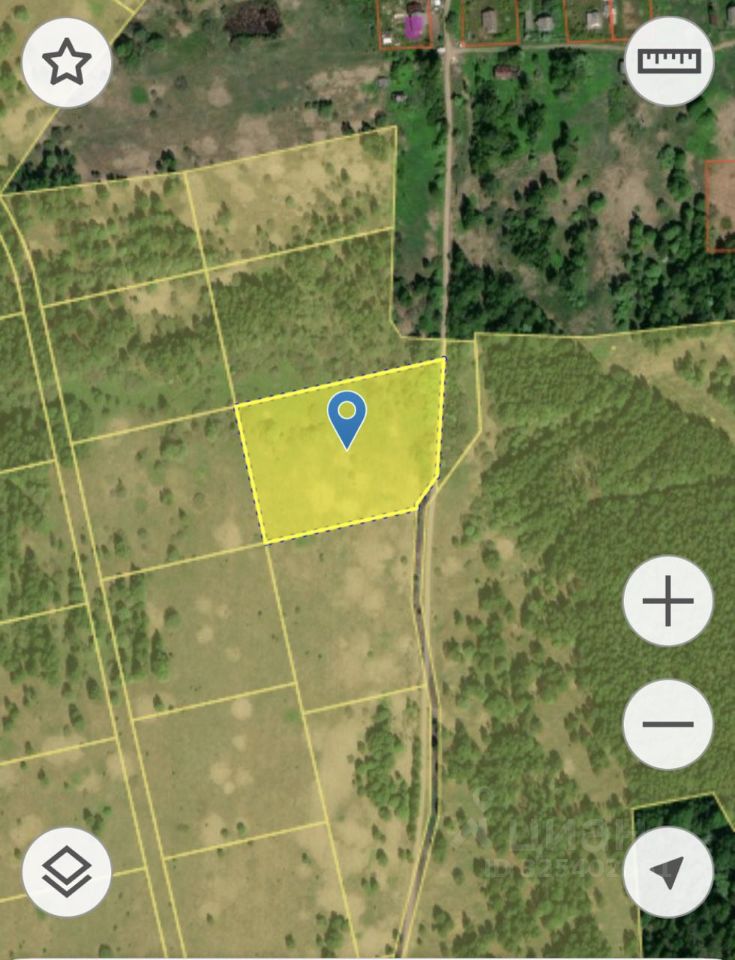Image resolution: width=735 pixels, height=960 pixels.
Task: Zoom out with the minus button
Action: pos(668,724)
